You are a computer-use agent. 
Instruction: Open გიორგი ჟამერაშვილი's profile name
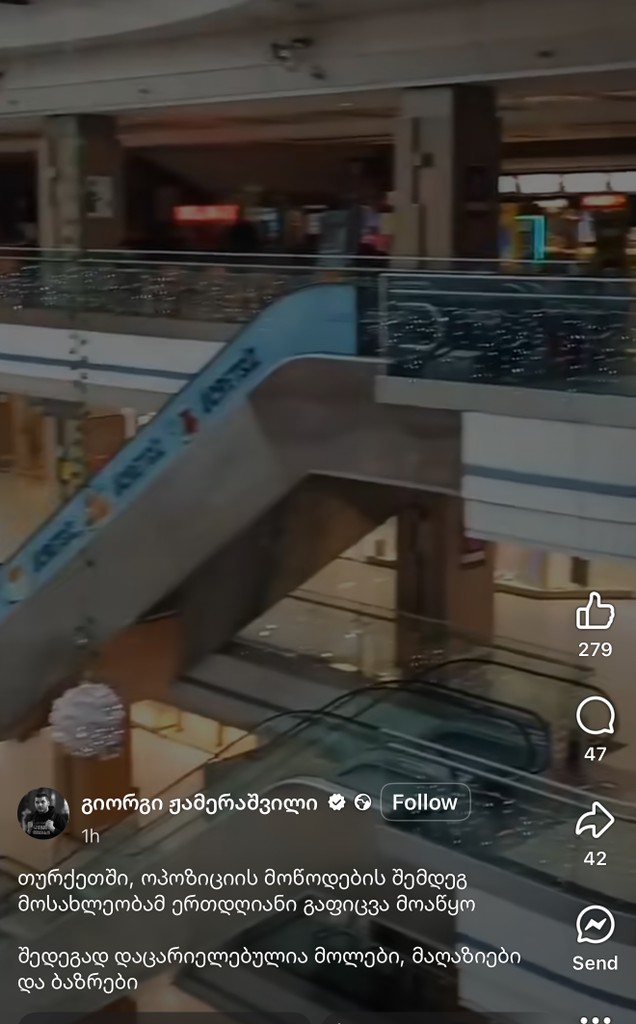tap(198, 802)
